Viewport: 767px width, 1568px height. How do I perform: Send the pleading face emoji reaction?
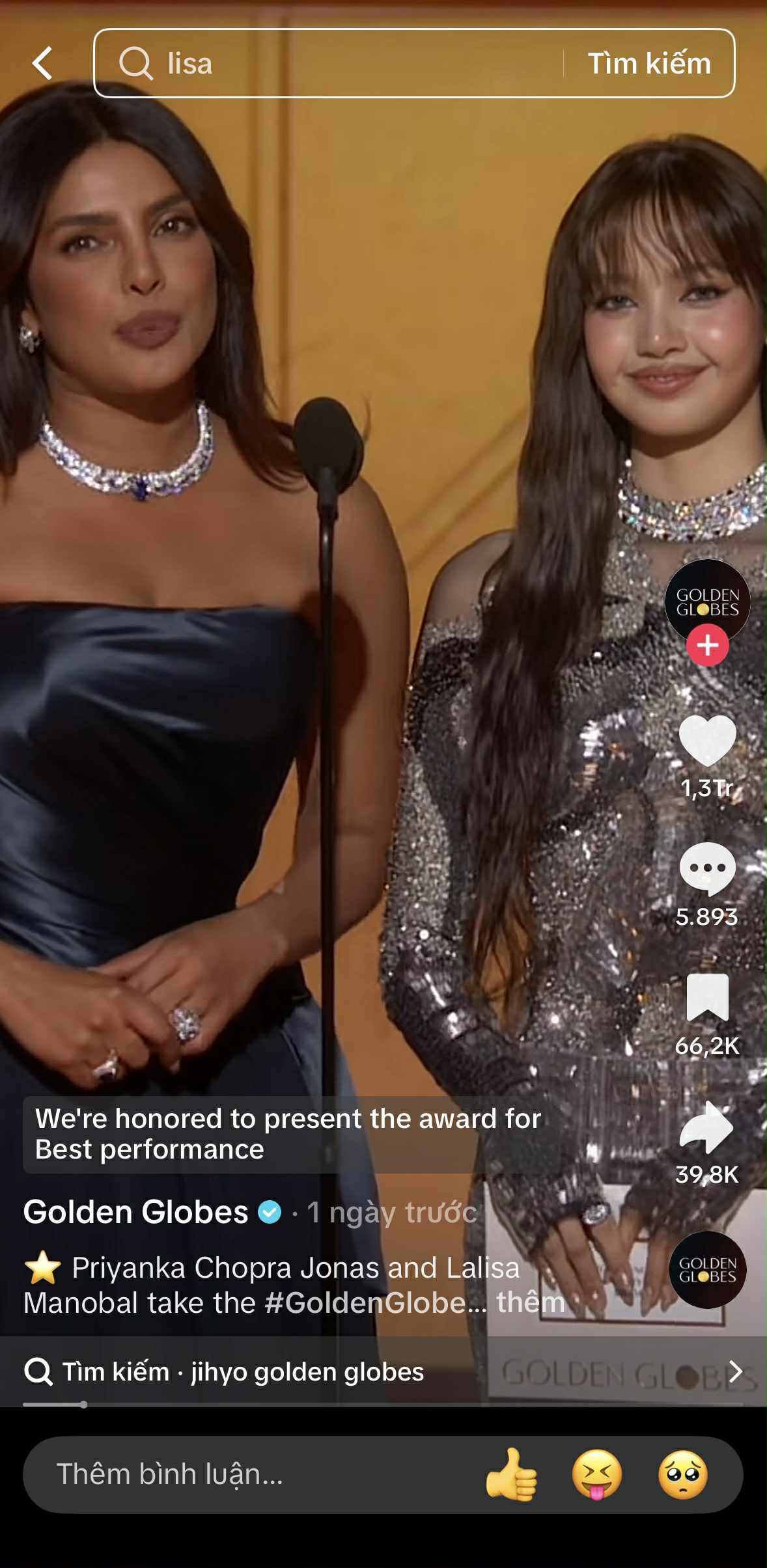pos(682,1474)
